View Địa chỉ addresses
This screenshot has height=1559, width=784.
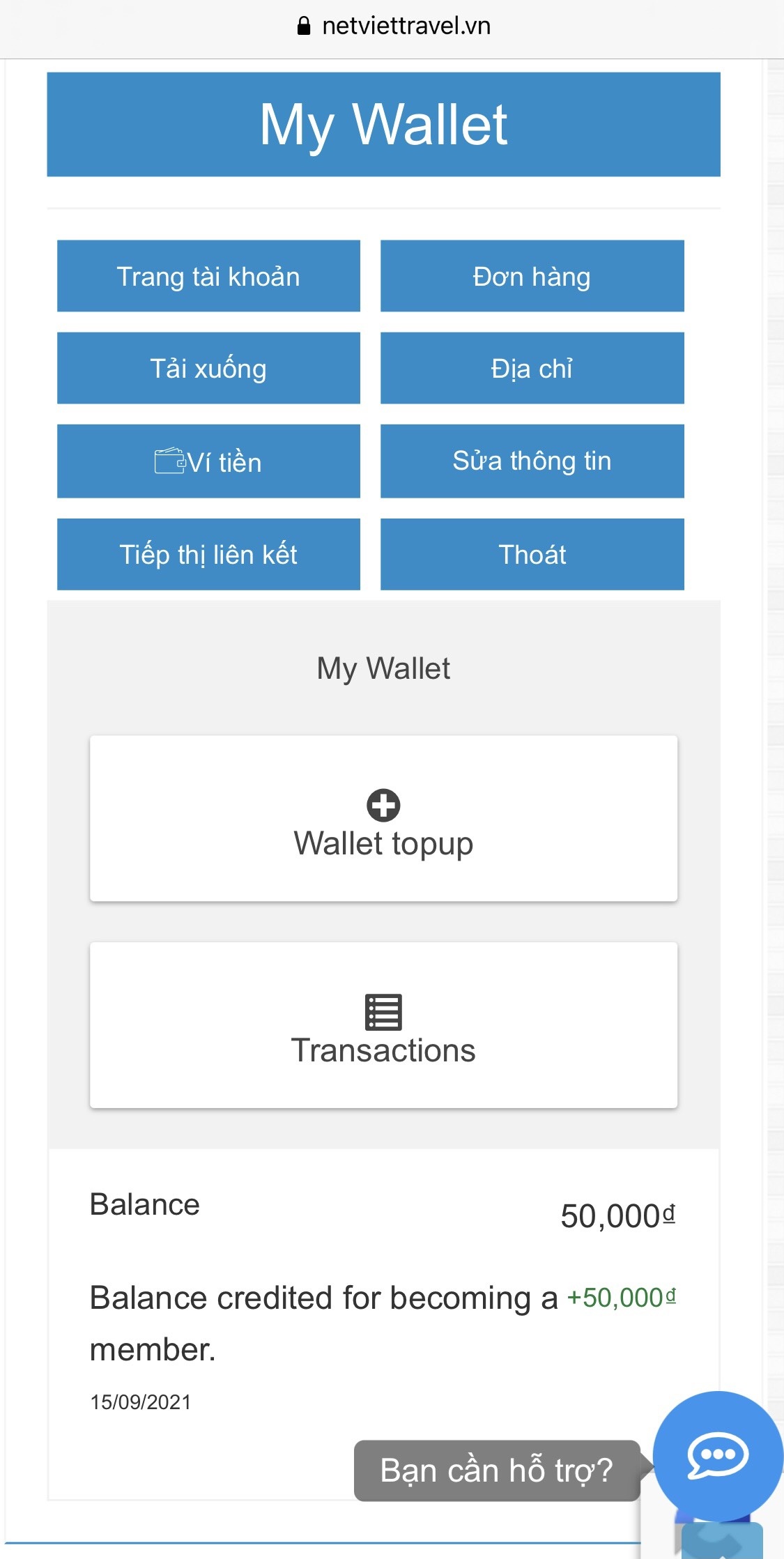click(x=532, y=369)
